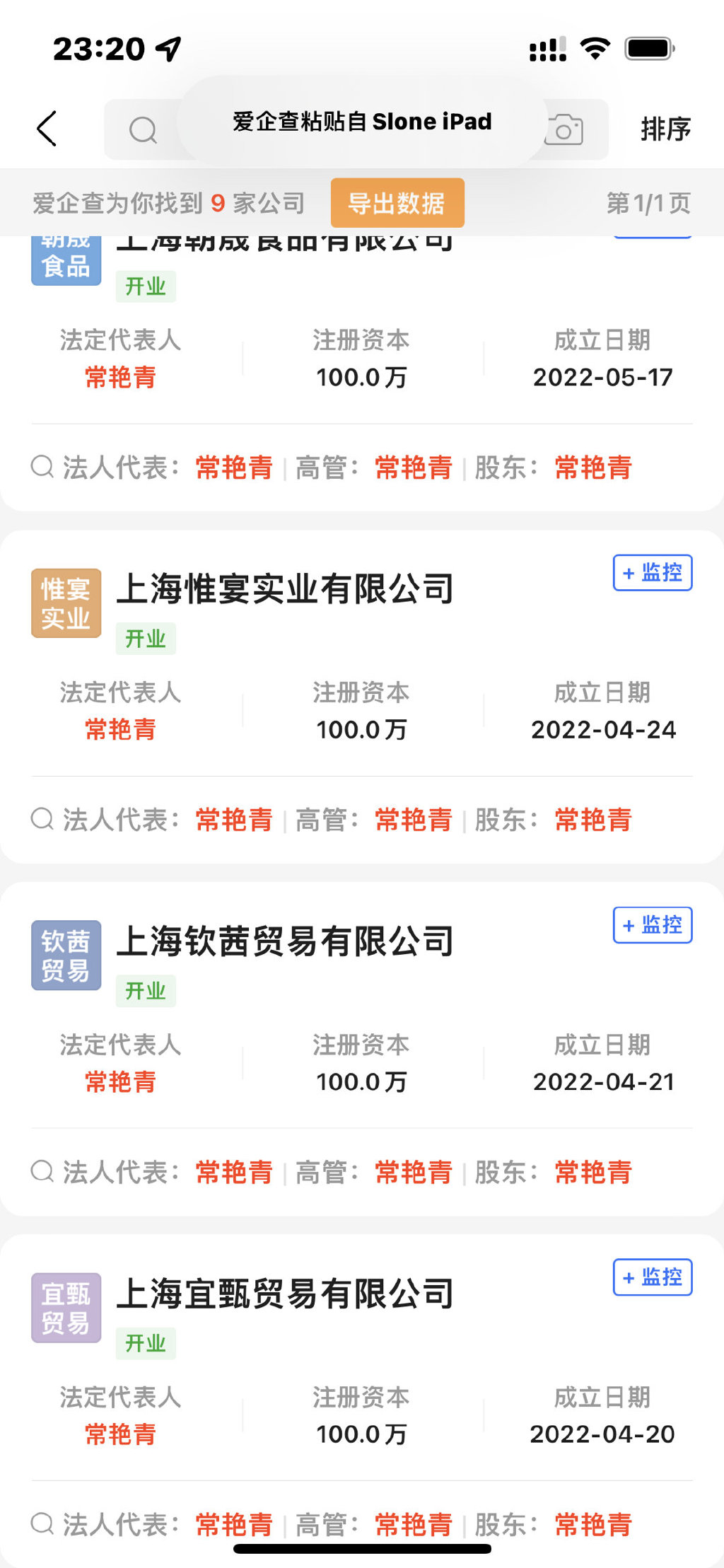Open 上海惟宴实业有限公司 company card
The height and width of the screenshot is (1568, 724).
pos(285,589)
